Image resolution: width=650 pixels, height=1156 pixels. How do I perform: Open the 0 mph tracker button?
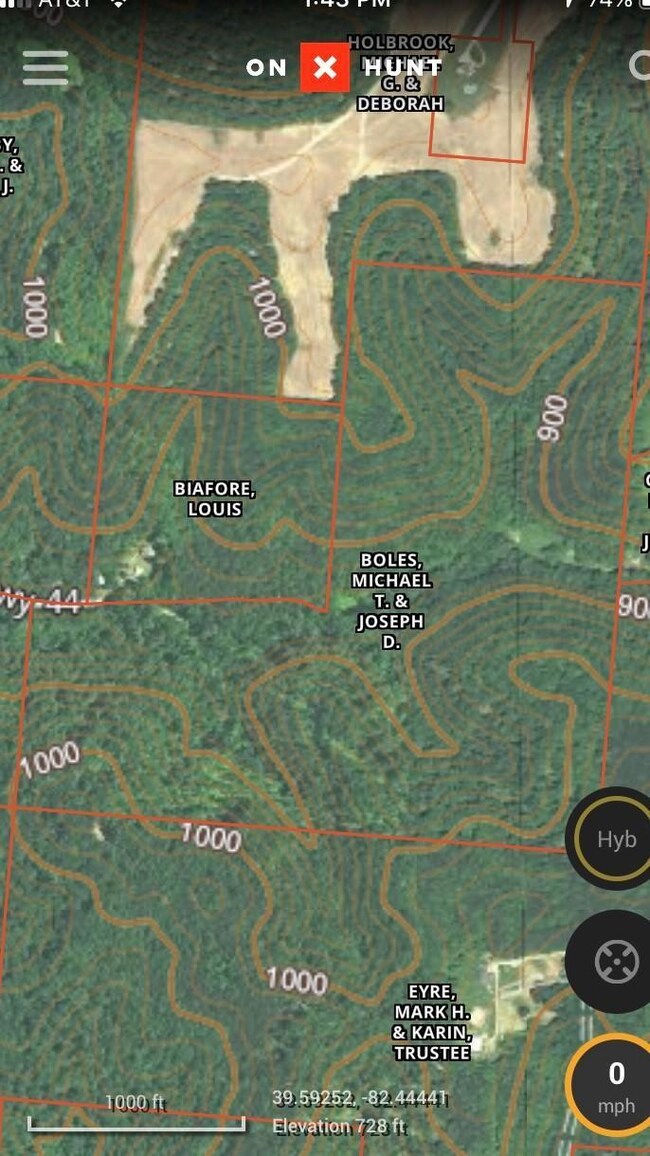pos(613,1086)
